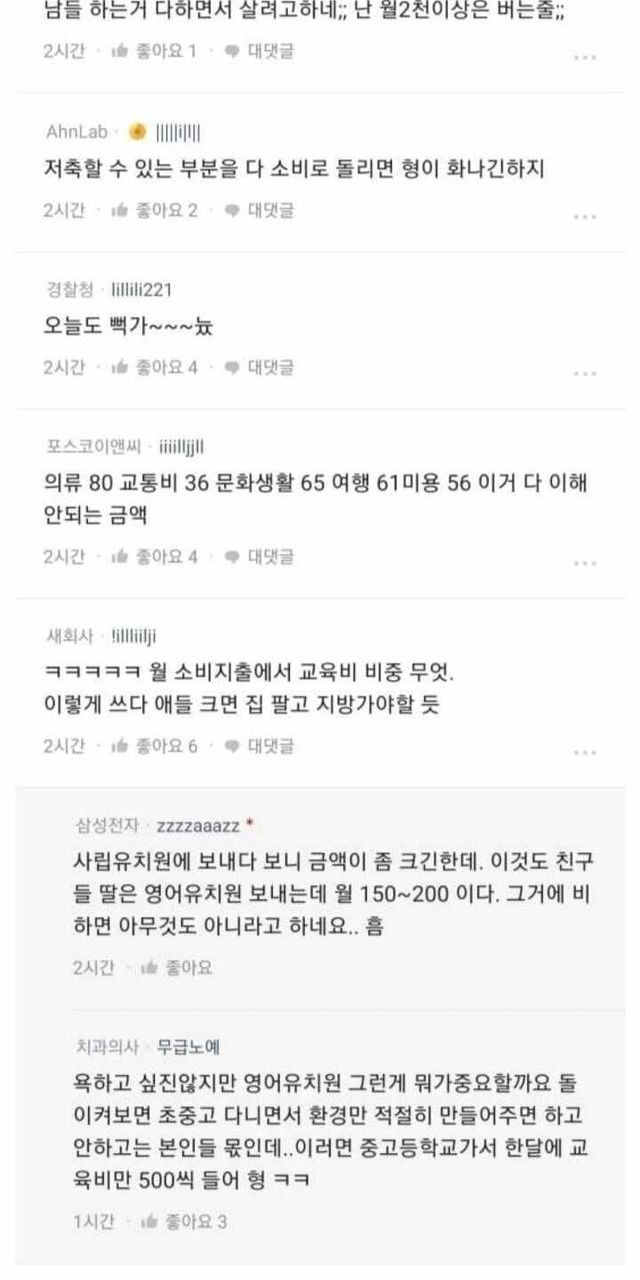
Task: Like the 경찰청 comment by lillili221
Action: [154, 367]
